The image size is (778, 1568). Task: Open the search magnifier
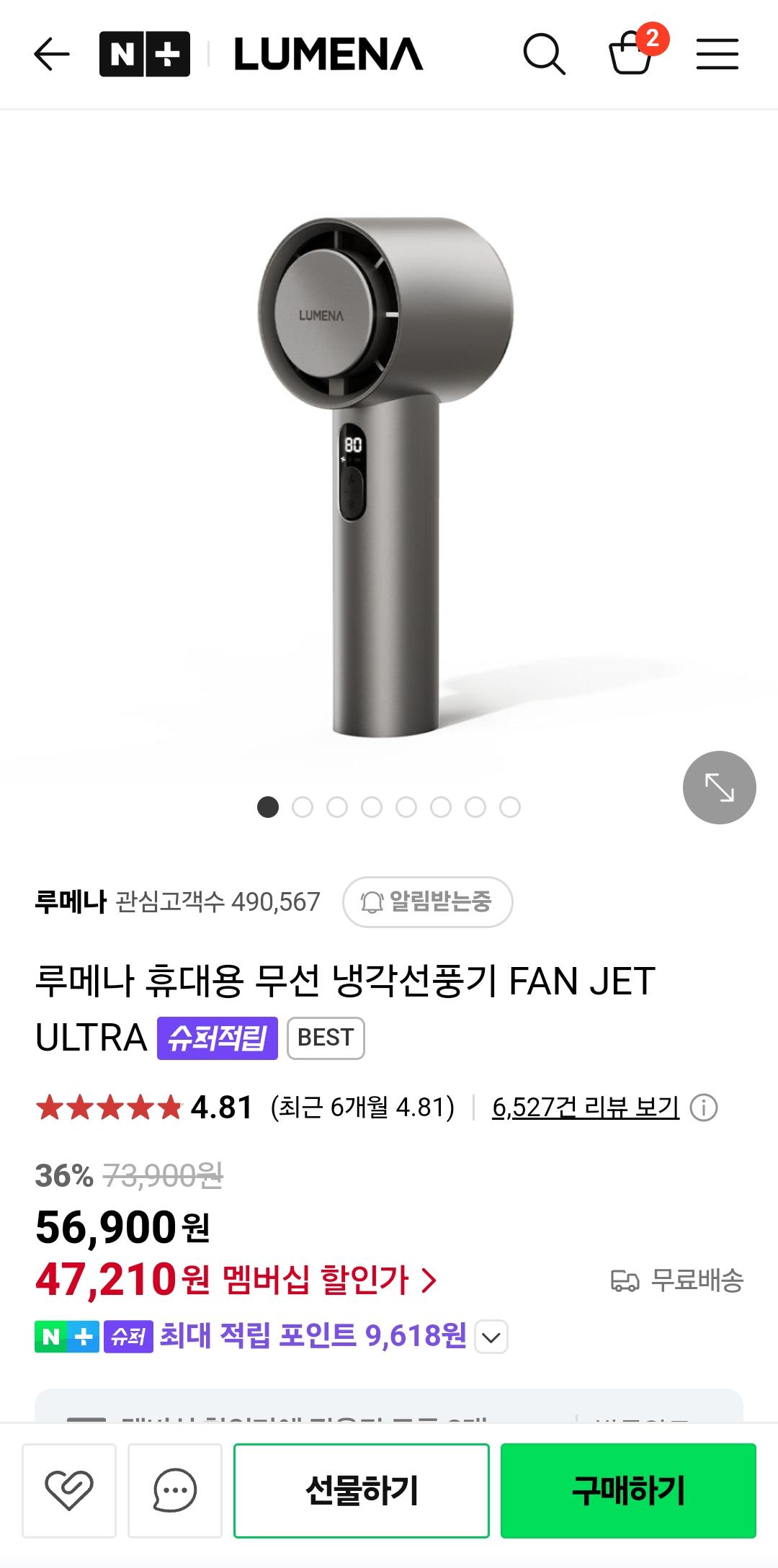(544, 54)
